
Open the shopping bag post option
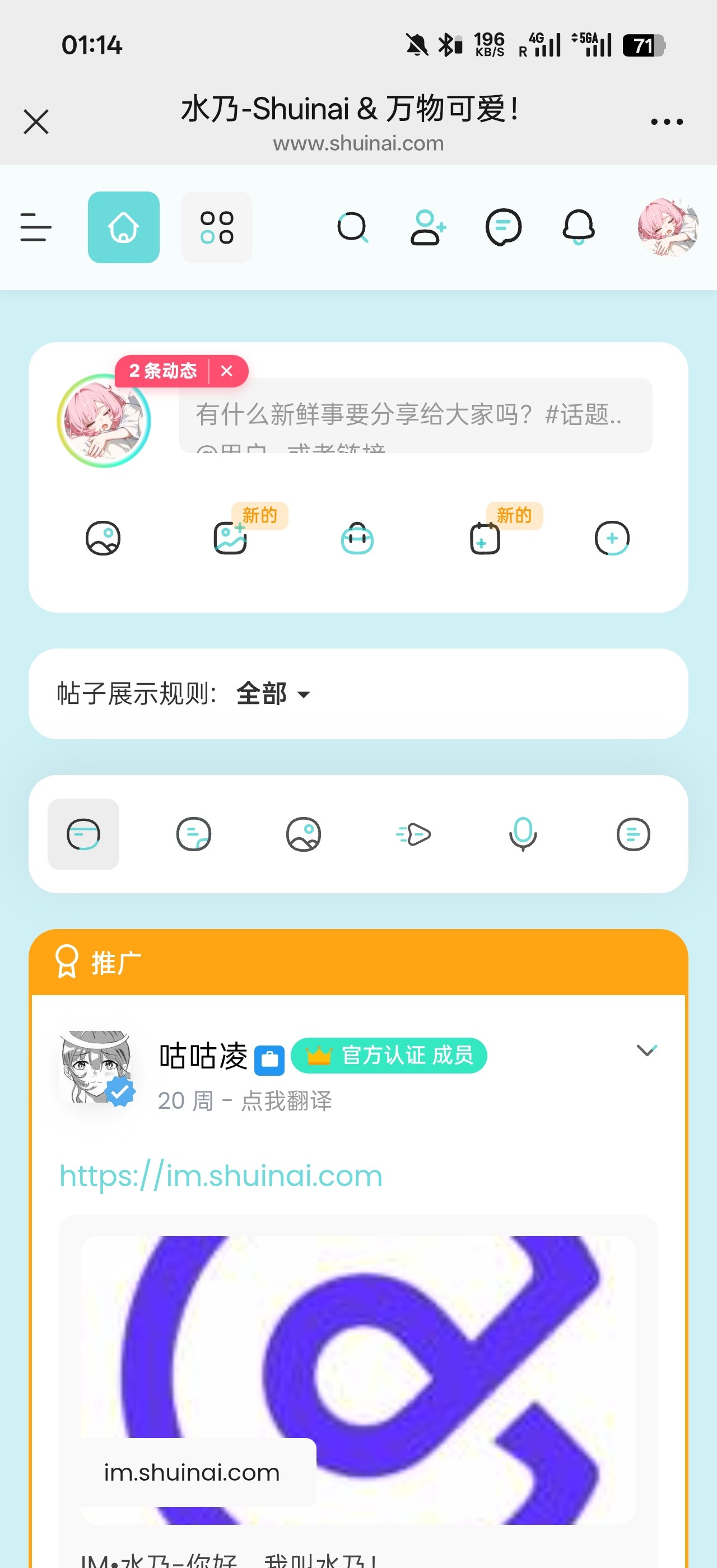357,538
